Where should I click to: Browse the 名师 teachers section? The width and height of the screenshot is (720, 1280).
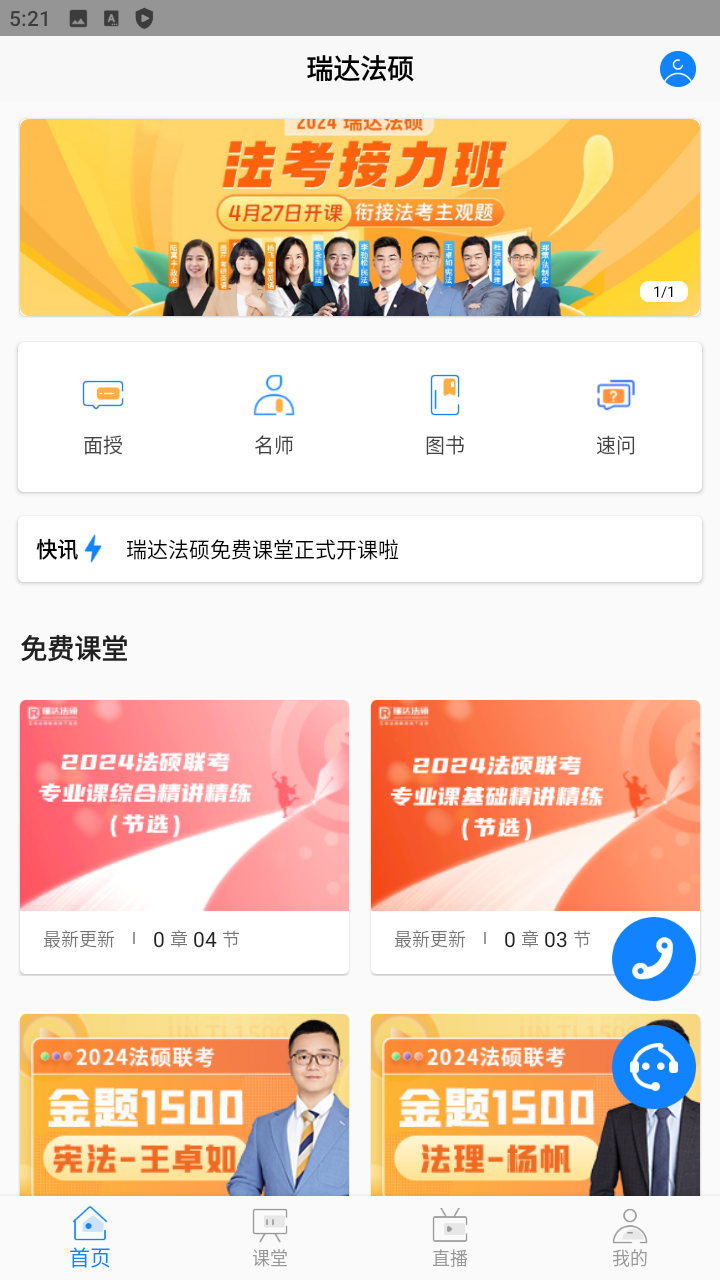coord(274,416)
